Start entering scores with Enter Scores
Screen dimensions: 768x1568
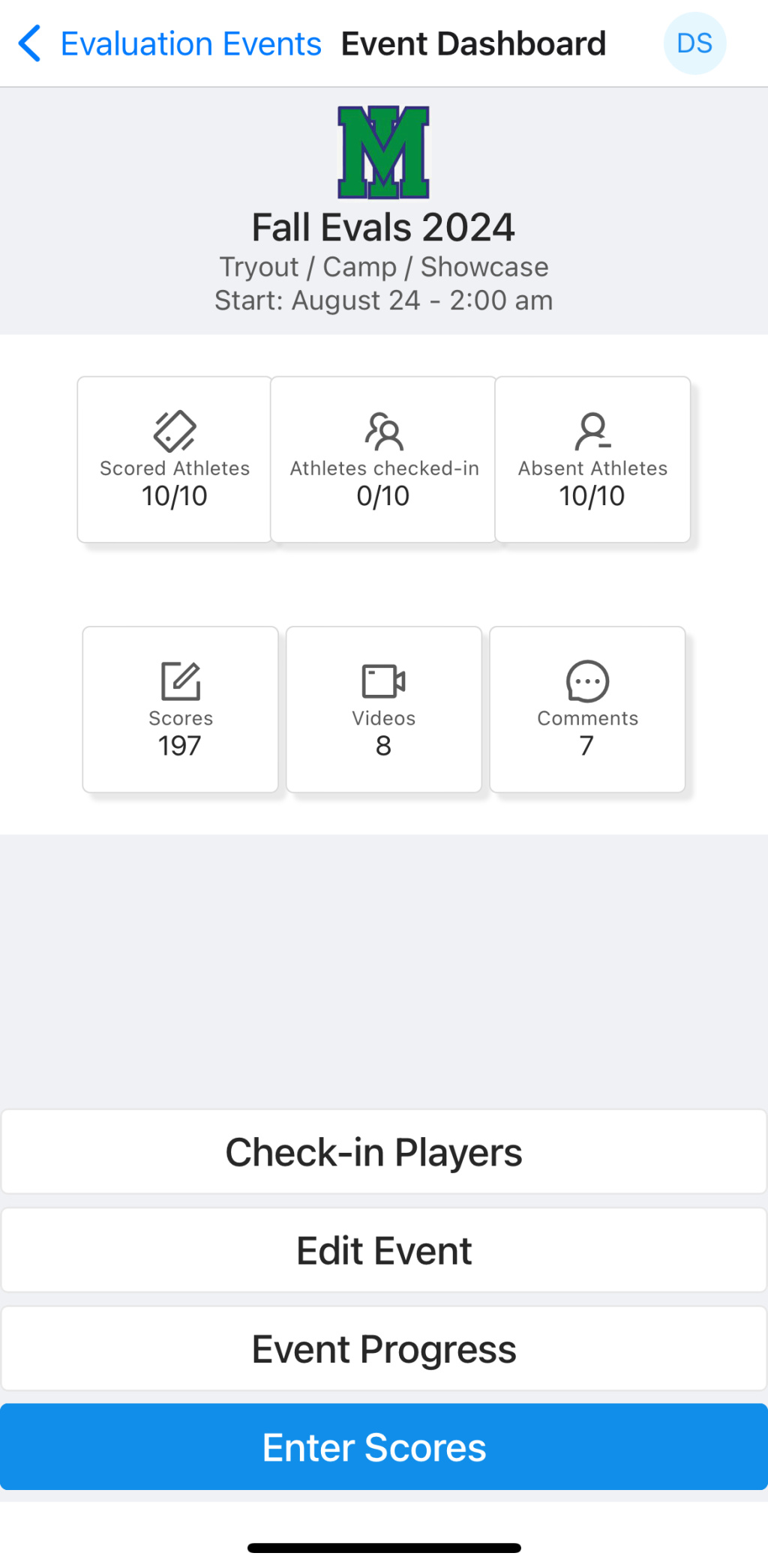pyautogui.click(x=384, y=1447)
